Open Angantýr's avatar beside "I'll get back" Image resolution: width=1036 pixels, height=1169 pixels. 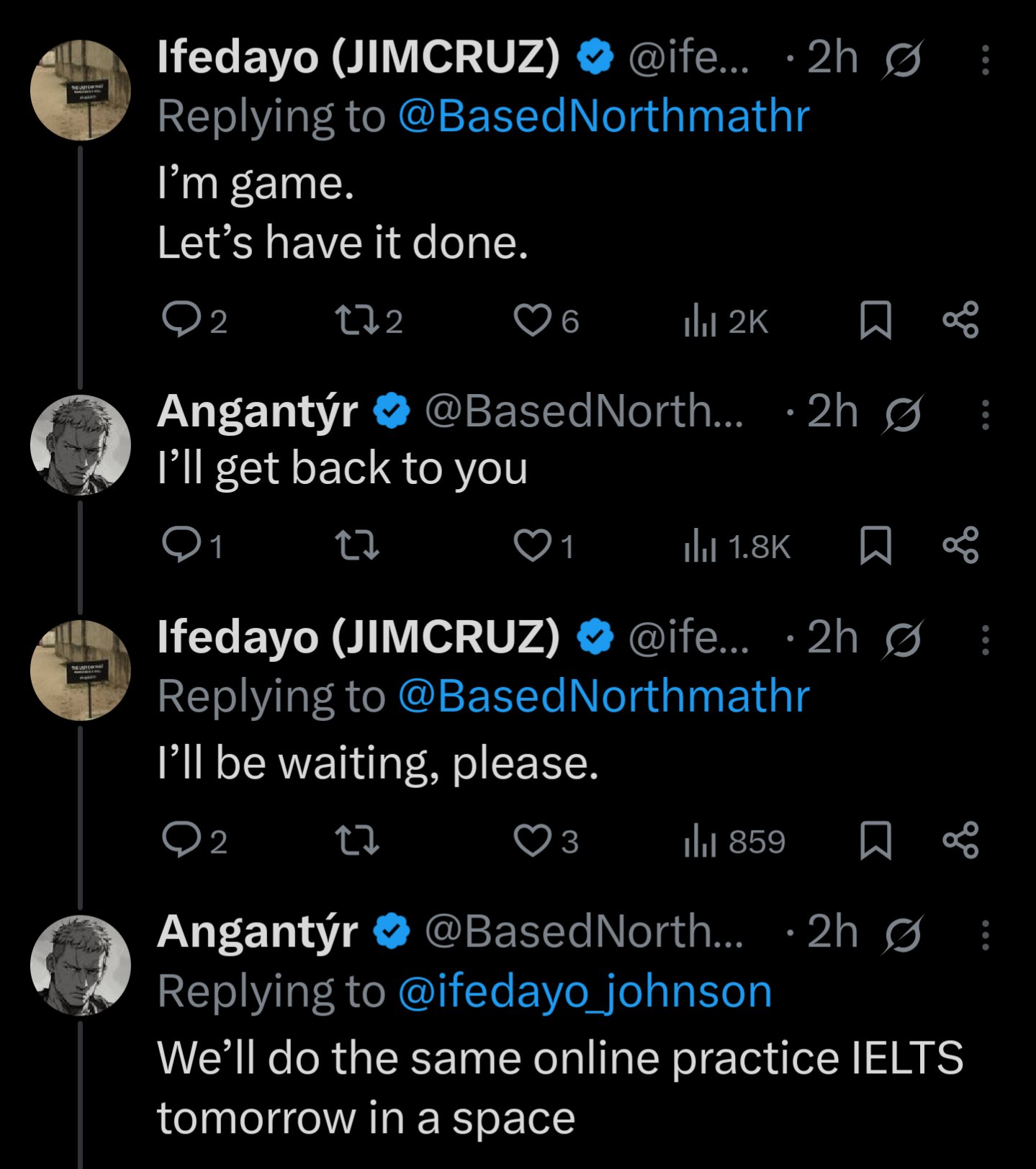point(81,445)
